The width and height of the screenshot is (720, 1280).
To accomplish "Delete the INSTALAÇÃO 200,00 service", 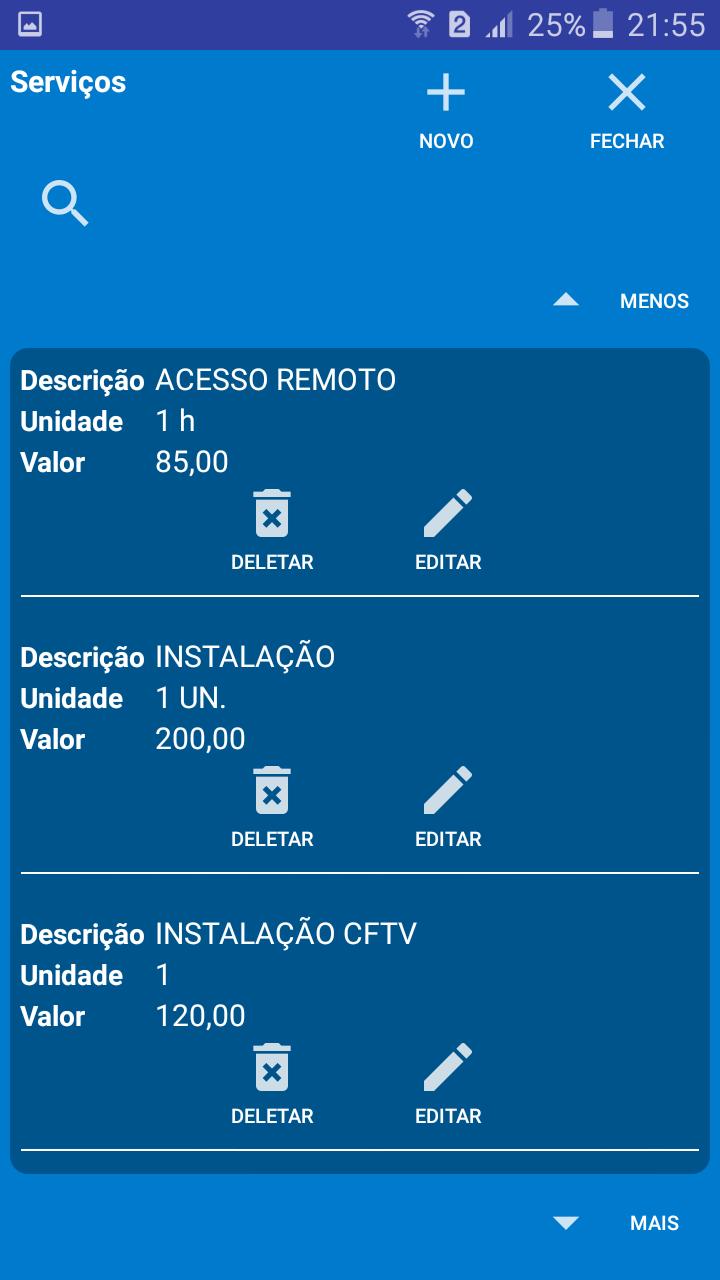I will tap(272, 807).
